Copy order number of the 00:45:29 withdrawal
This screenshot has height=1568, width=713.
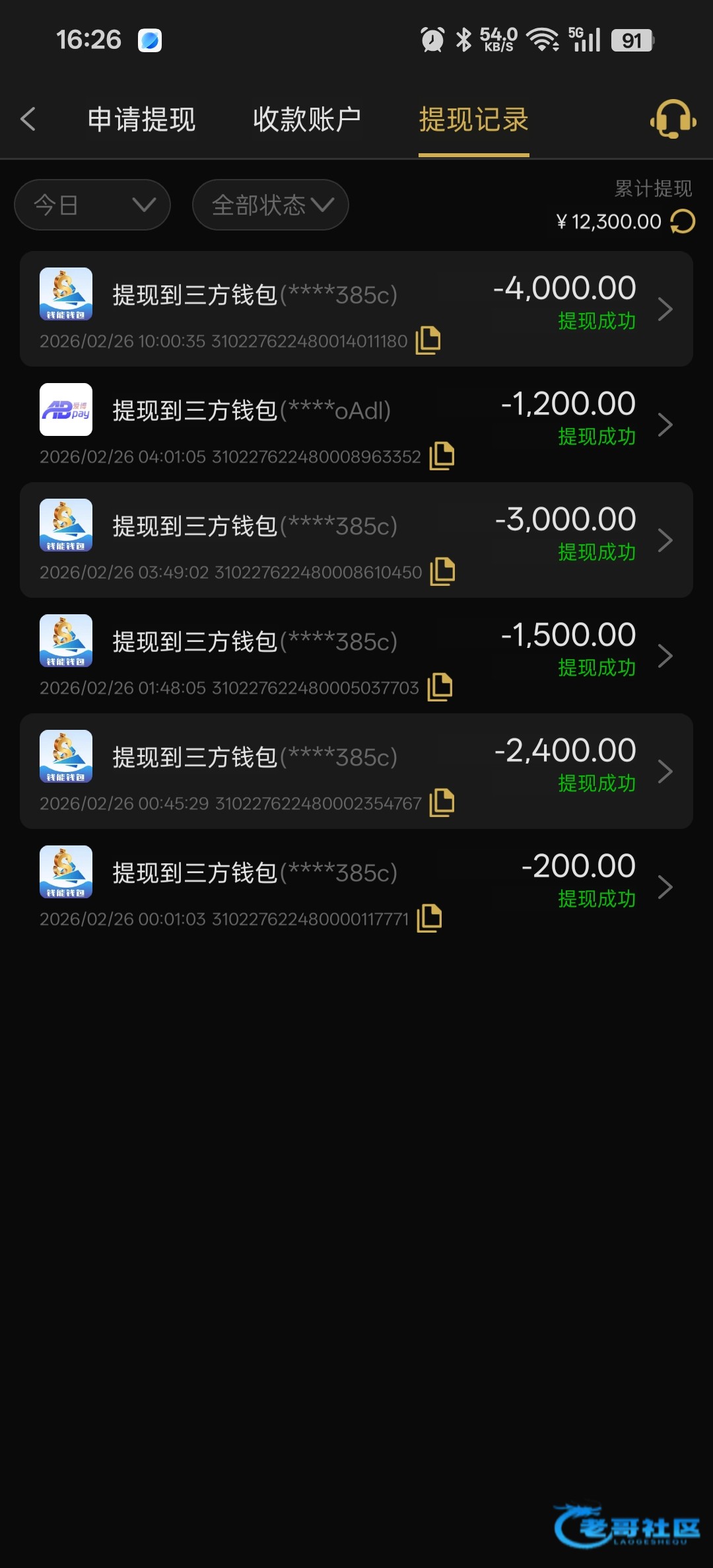pyautogui.click(x=442, y=803)
